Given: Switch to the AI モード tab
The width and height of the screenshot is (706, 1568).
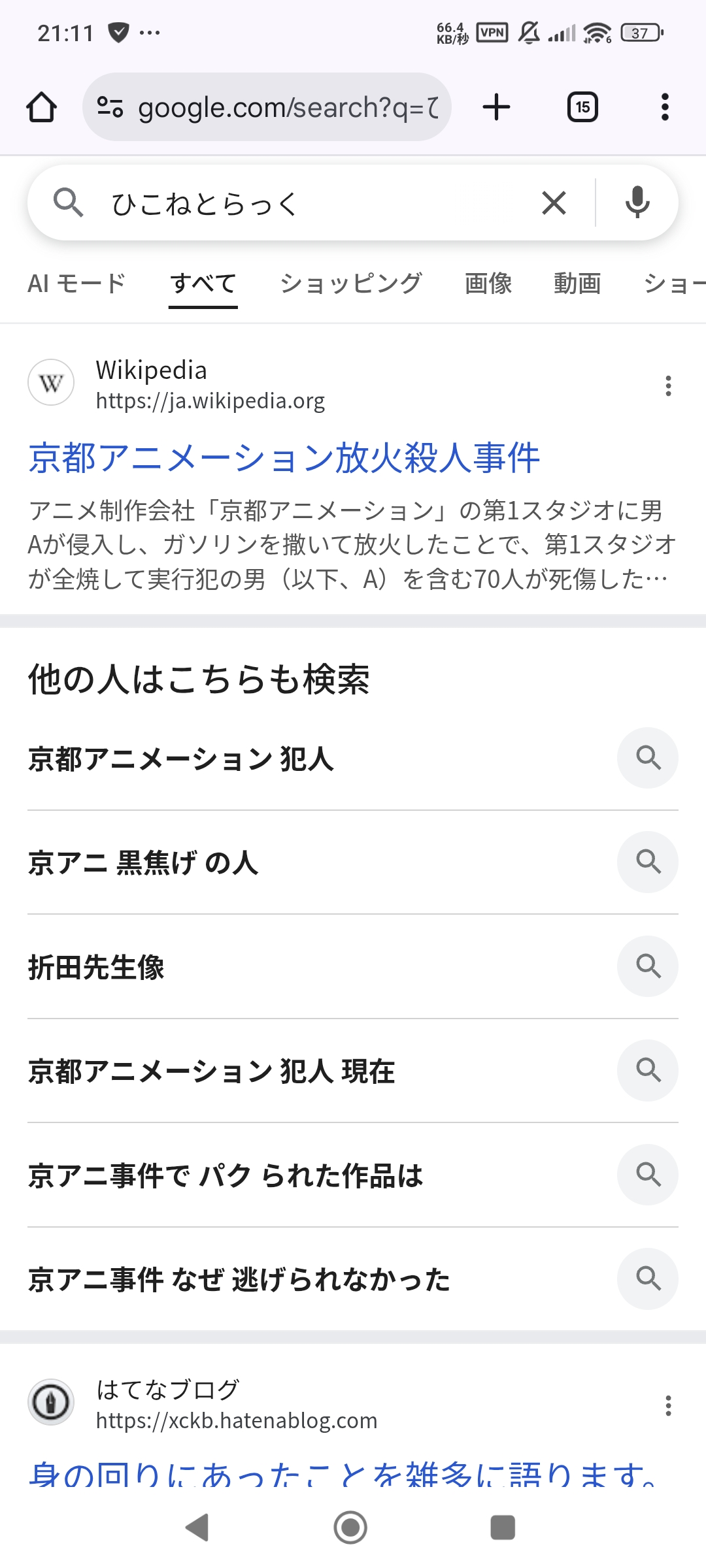Looking at the screenshot, I should (x=76, y=284).
